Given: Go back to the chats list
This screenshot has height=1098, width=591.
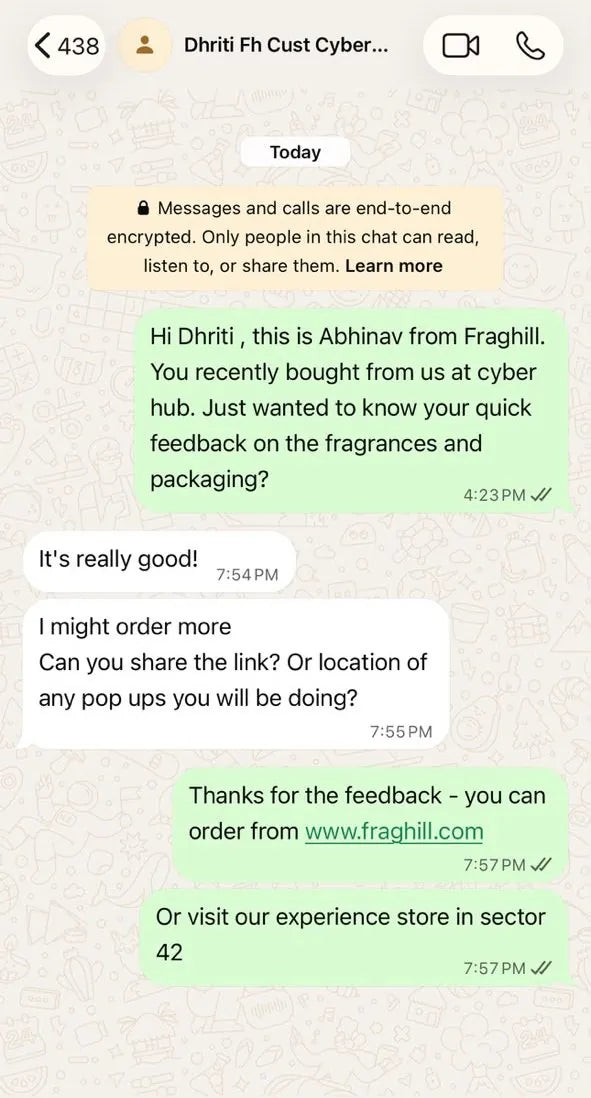Looking at the screenshot, I should (67, 46).
